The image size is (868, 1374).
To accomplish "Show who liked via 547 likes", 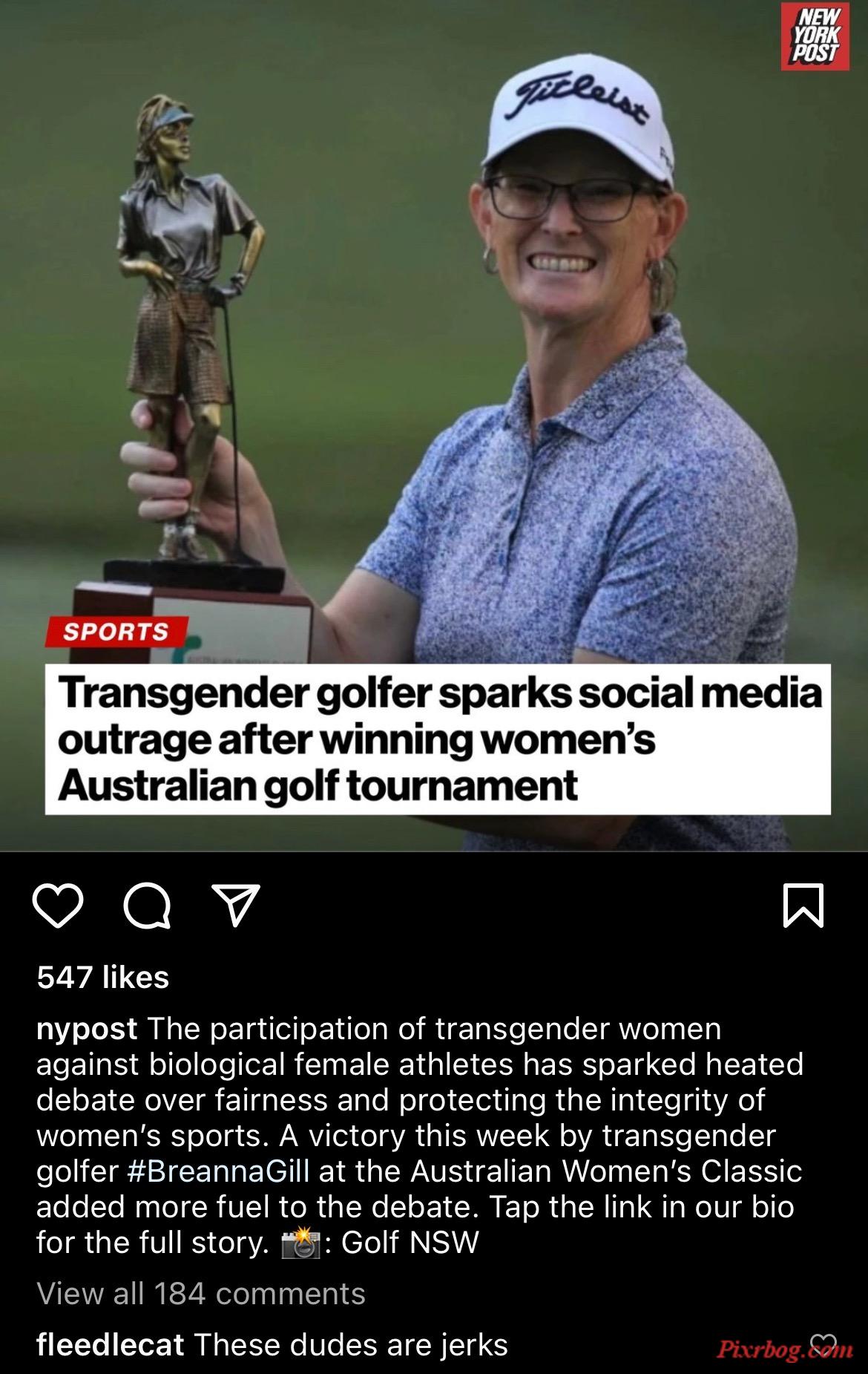I will click(103, 977).
